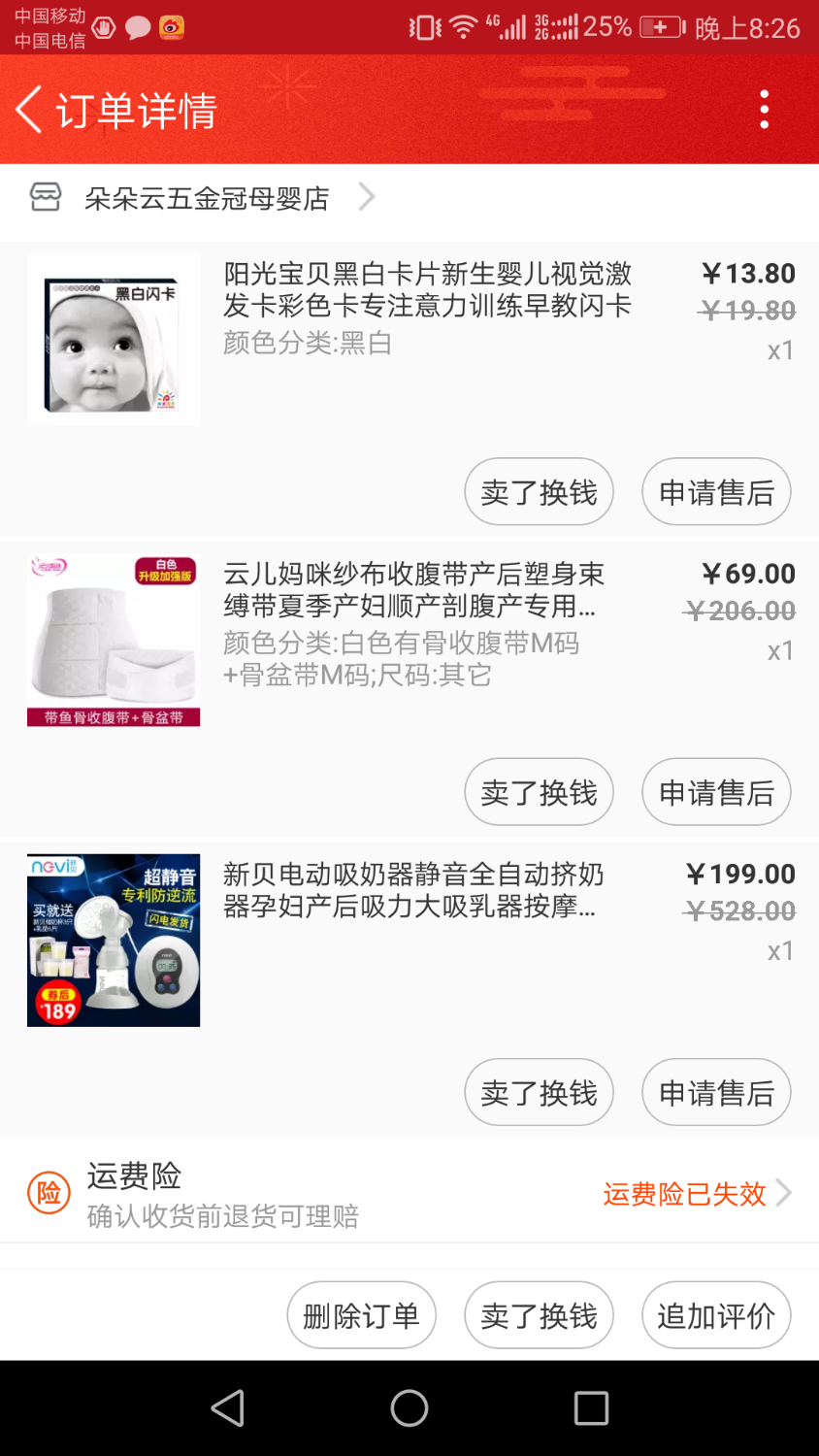Tap 卖了换钱 for the 黑白卡片 item

click(539, 492)
